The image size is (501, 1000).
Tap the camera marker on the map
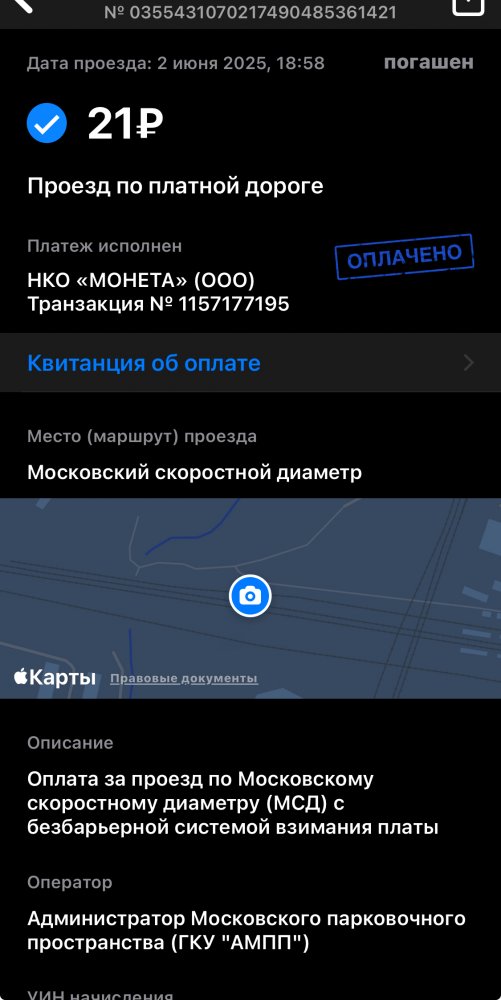(250, 596)
